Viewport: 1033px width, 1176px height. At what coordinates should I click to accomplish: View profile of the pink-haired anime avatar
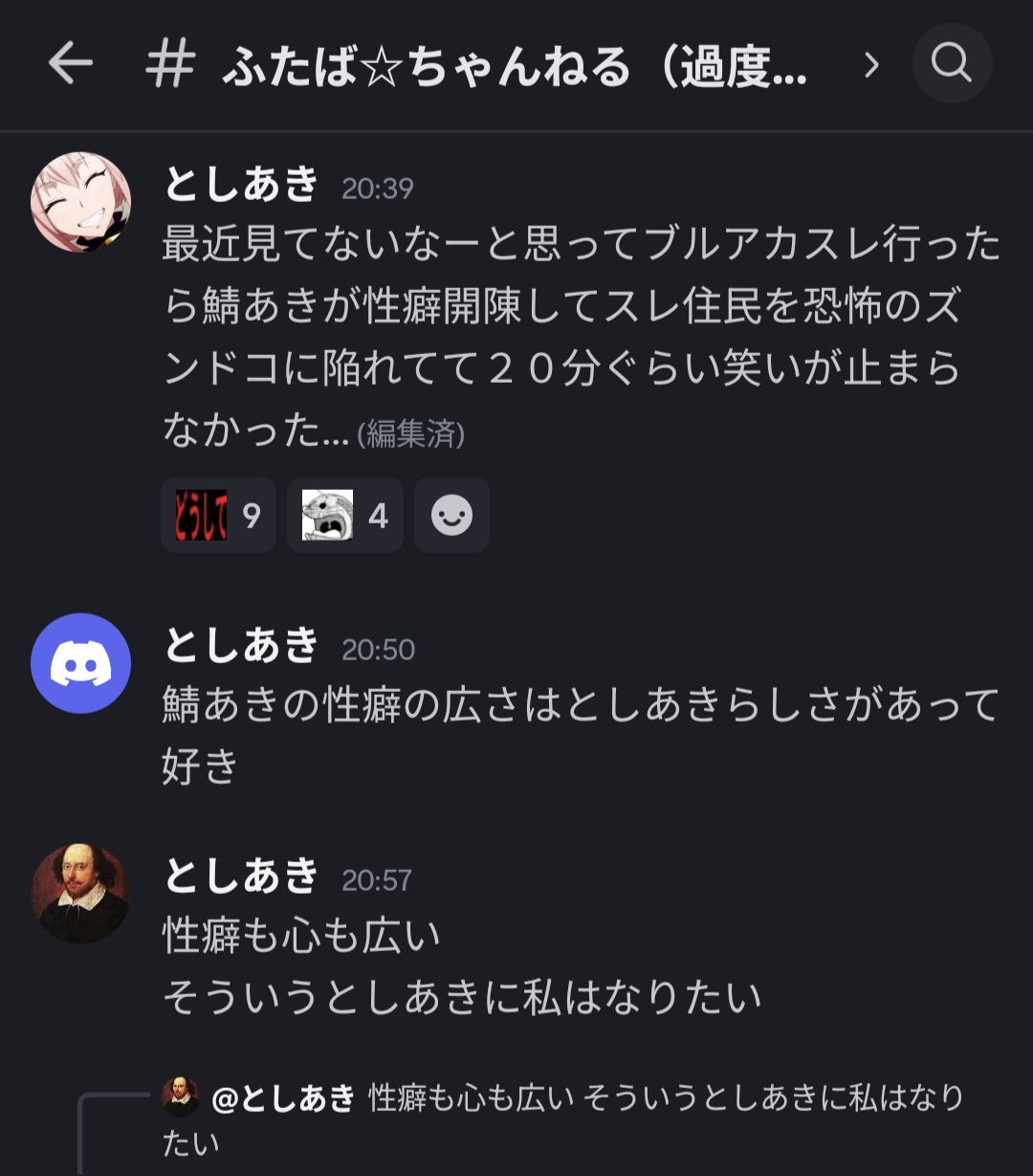80,202
